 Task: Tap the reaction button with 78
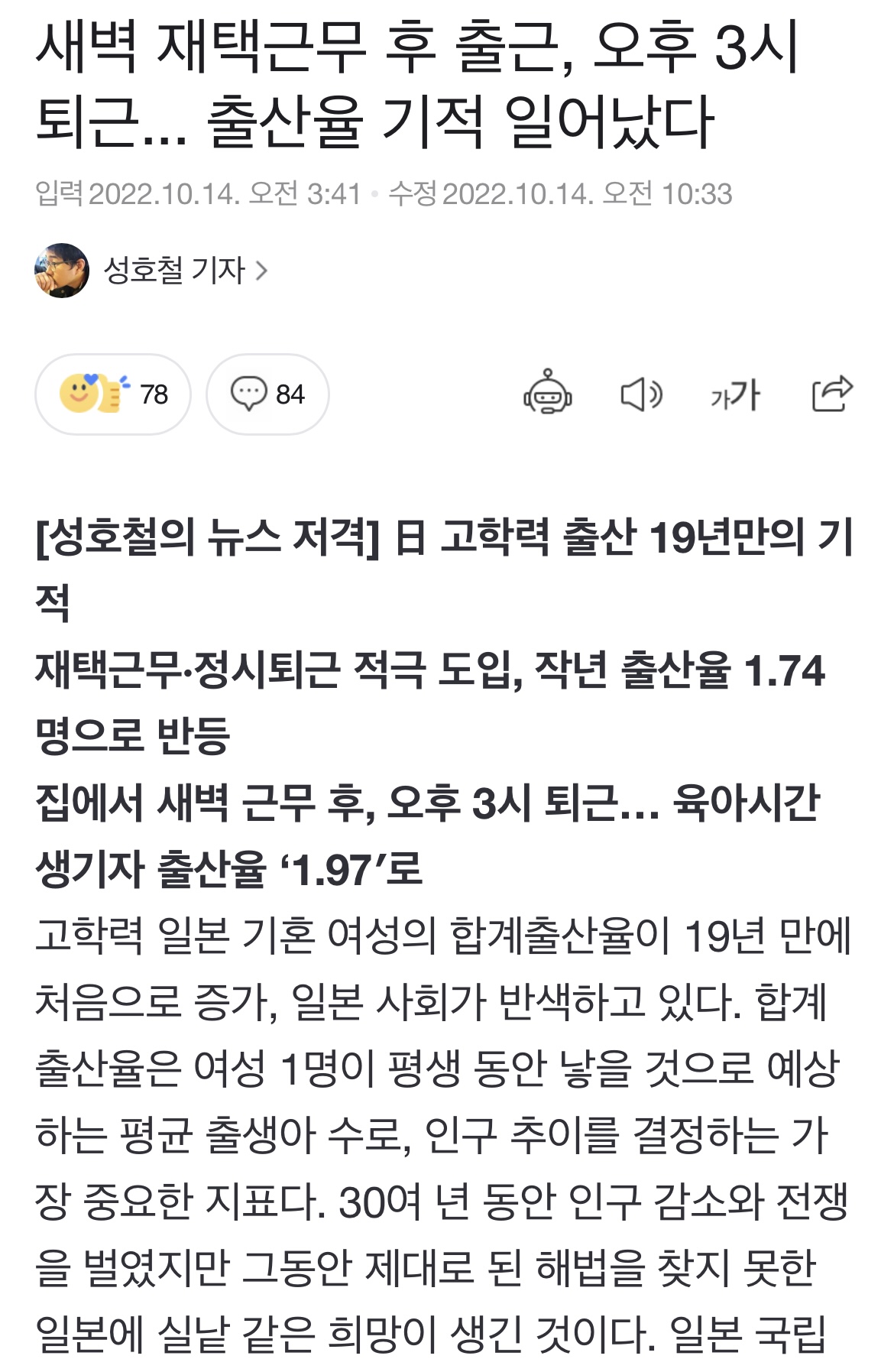113,394
